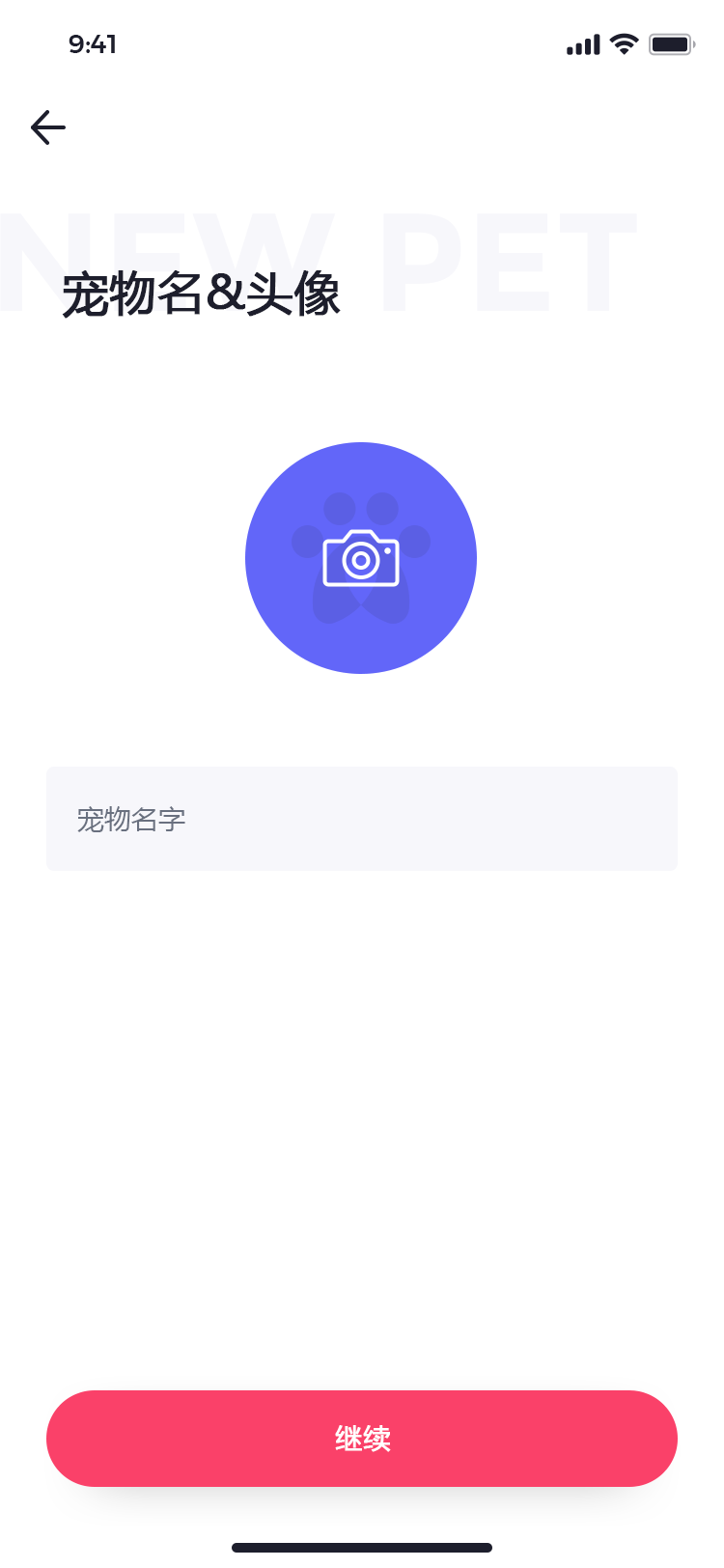Click the 9:41 time in status bar
The width and height of the screenshot is (724, 1568).
[94, 43]
